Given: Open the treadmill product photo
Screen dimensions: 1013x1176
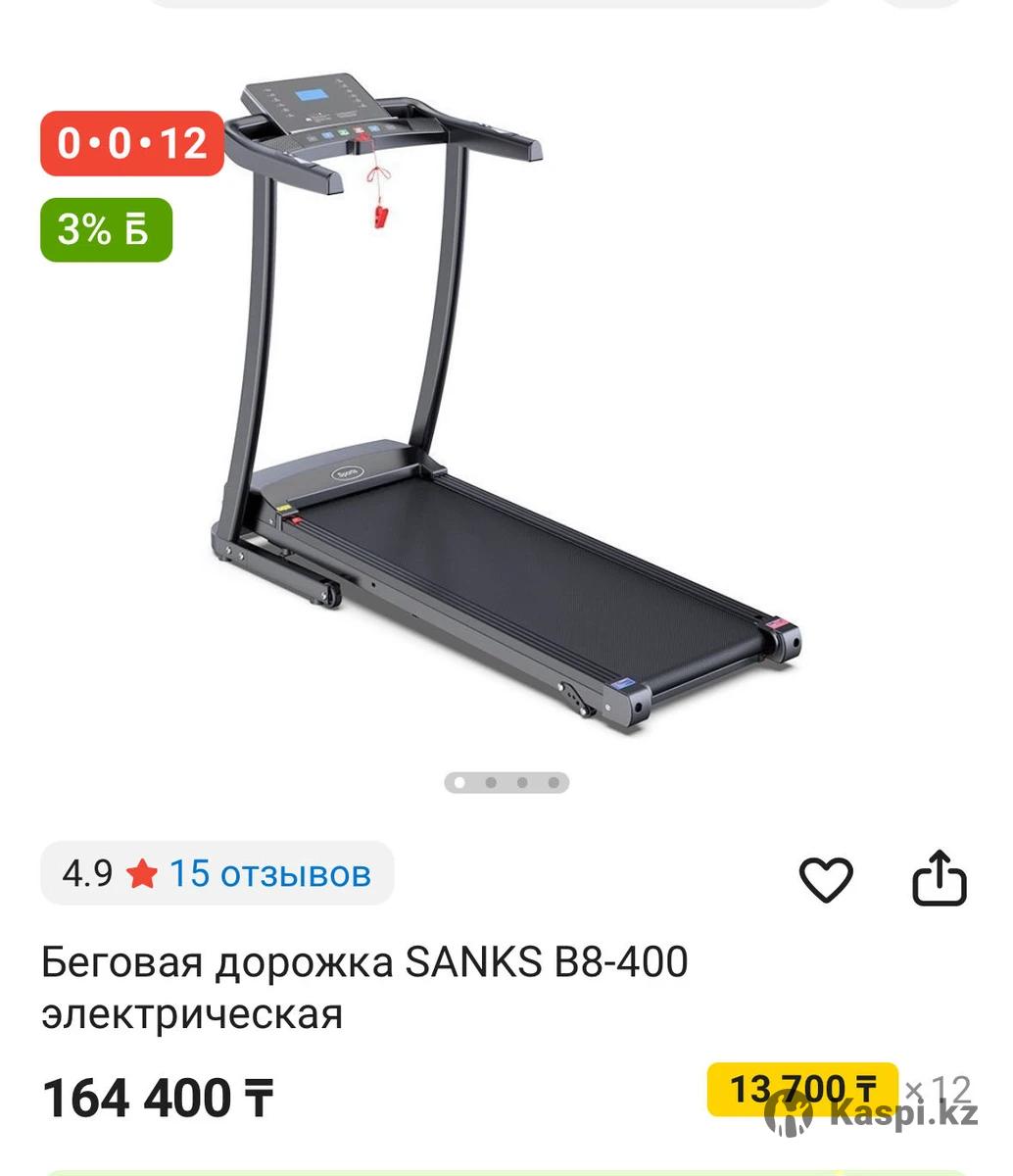Looking at the screenshot, I should pyautogui.click(x=506, y=402).
